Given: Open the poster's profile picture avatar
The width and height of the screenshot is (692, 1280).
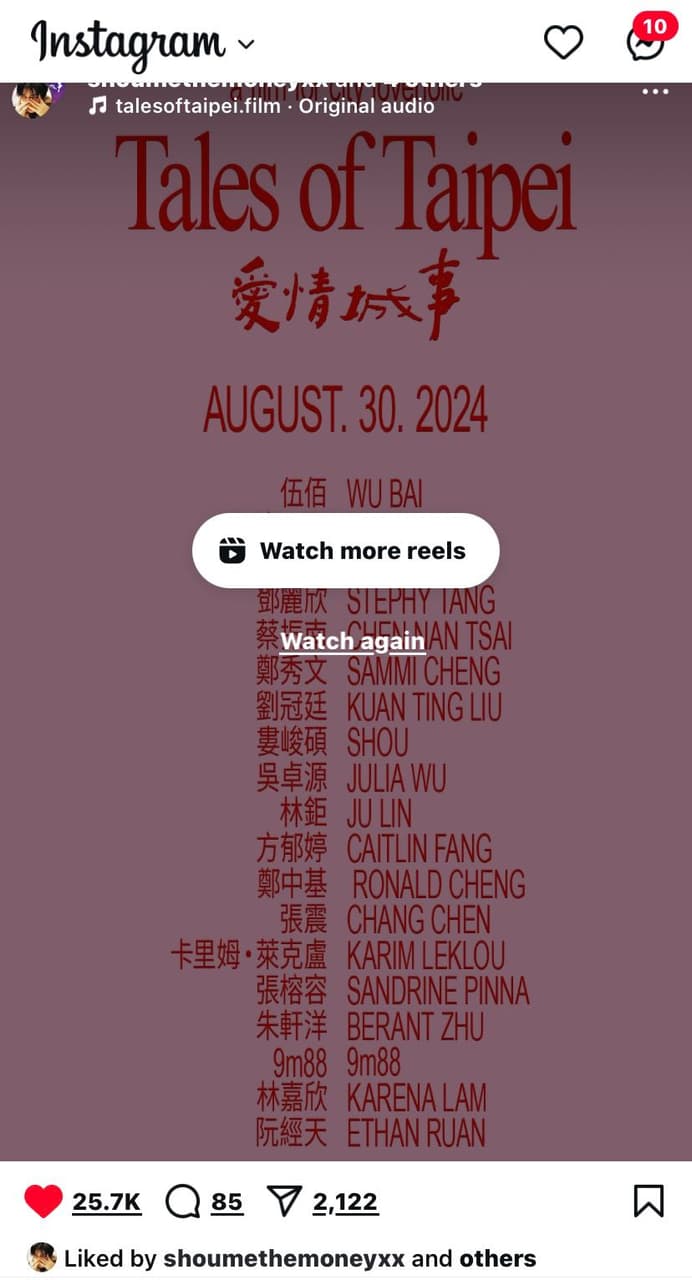Looking at the screenshot, I should click(x=32, y=100).
